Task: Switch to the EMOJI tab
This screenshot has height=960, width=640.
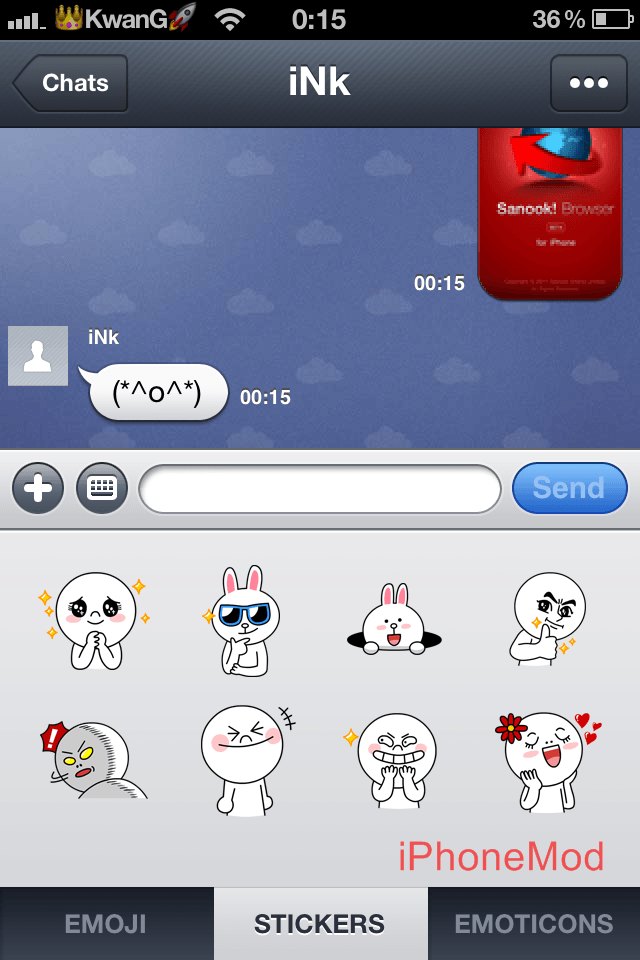Action: point(107,924)
